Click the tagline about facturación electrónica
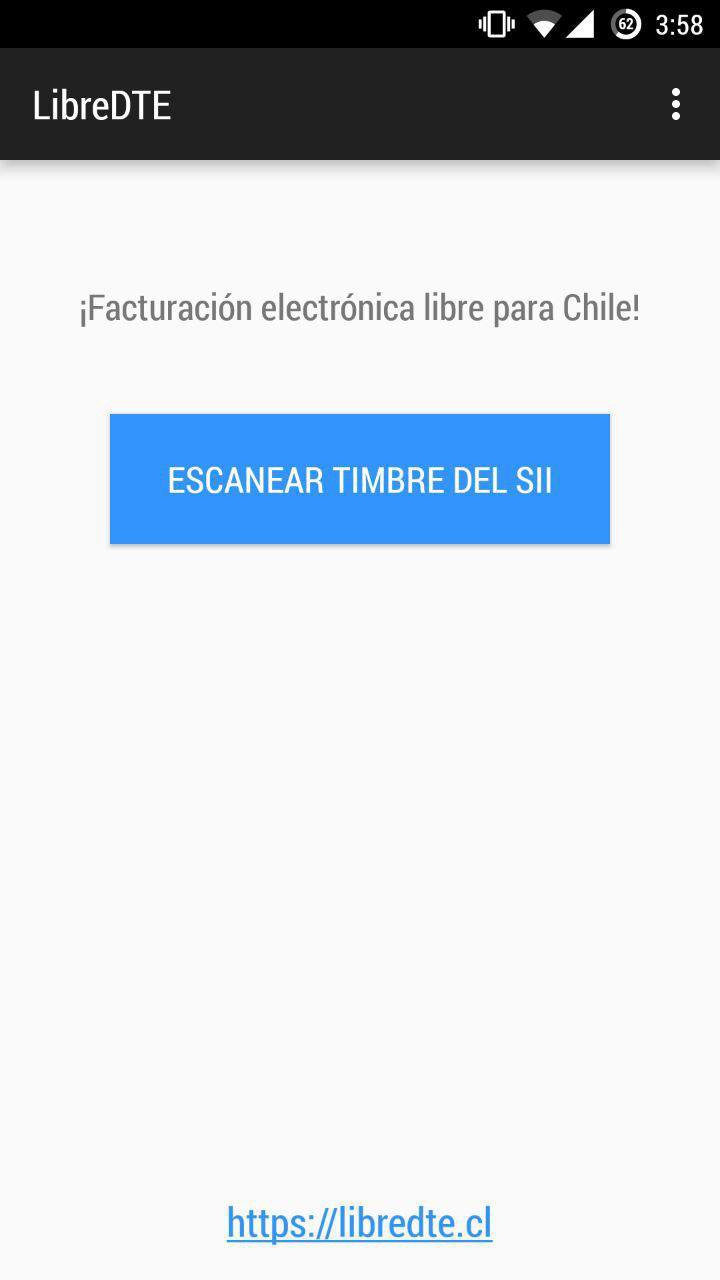The height and width of the screenshot is (1280, 720). (x=359, y=307)
